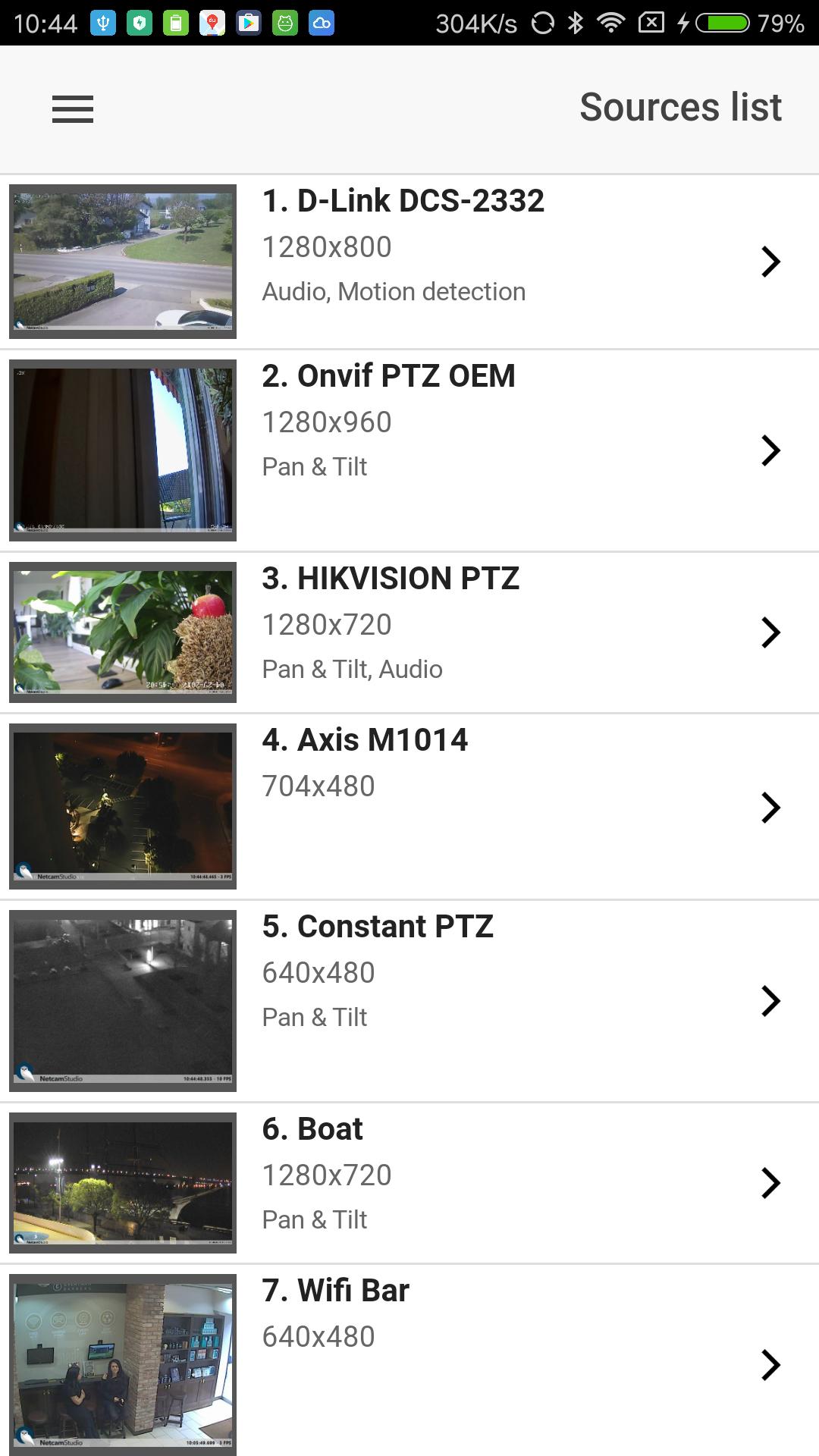819x1456 pixels.
Task: Tap the sync icon in the status bar
Action: tap(543, 23)
